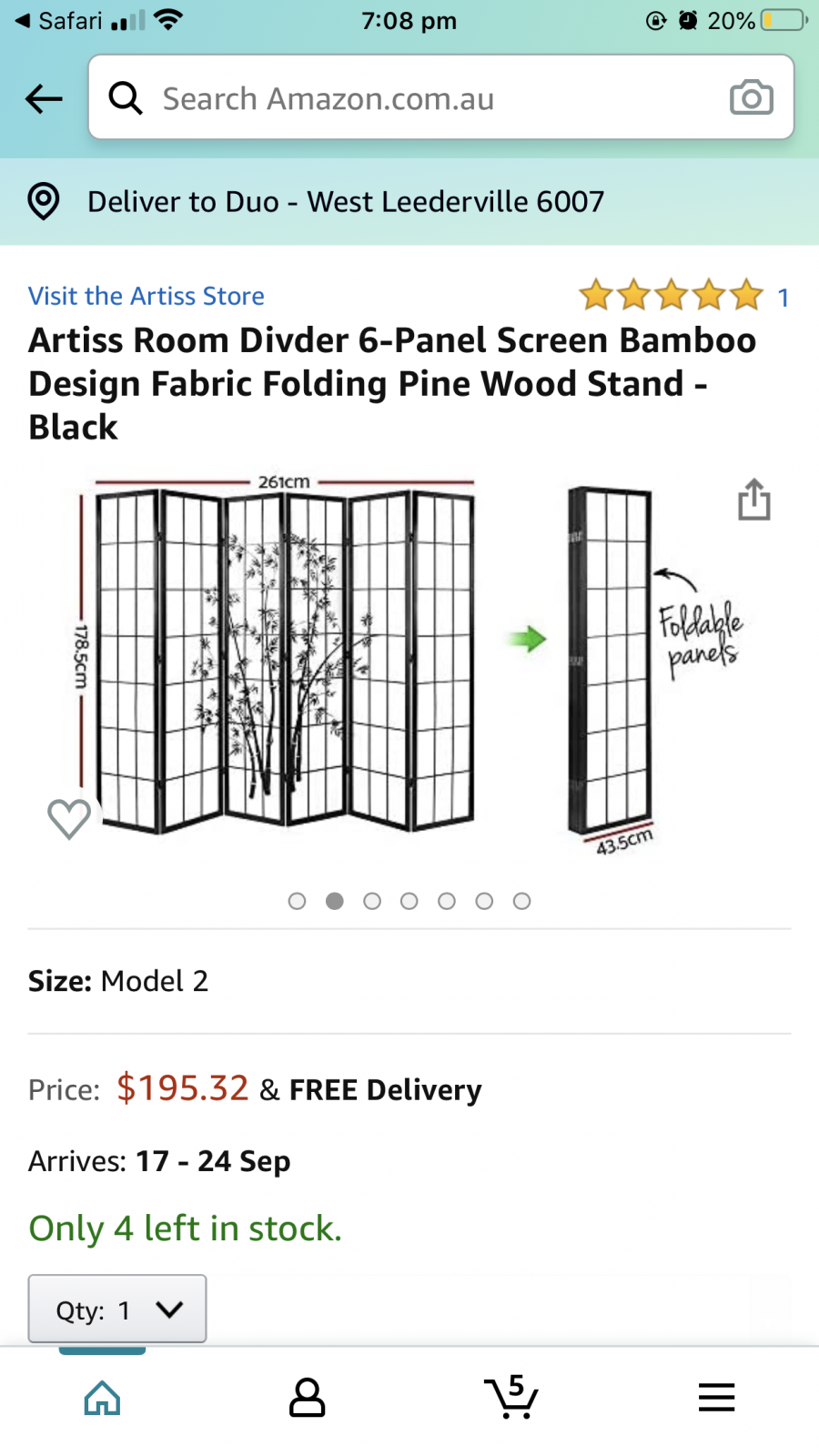Expand the Qty quantity dropdown

[117, 1309]
